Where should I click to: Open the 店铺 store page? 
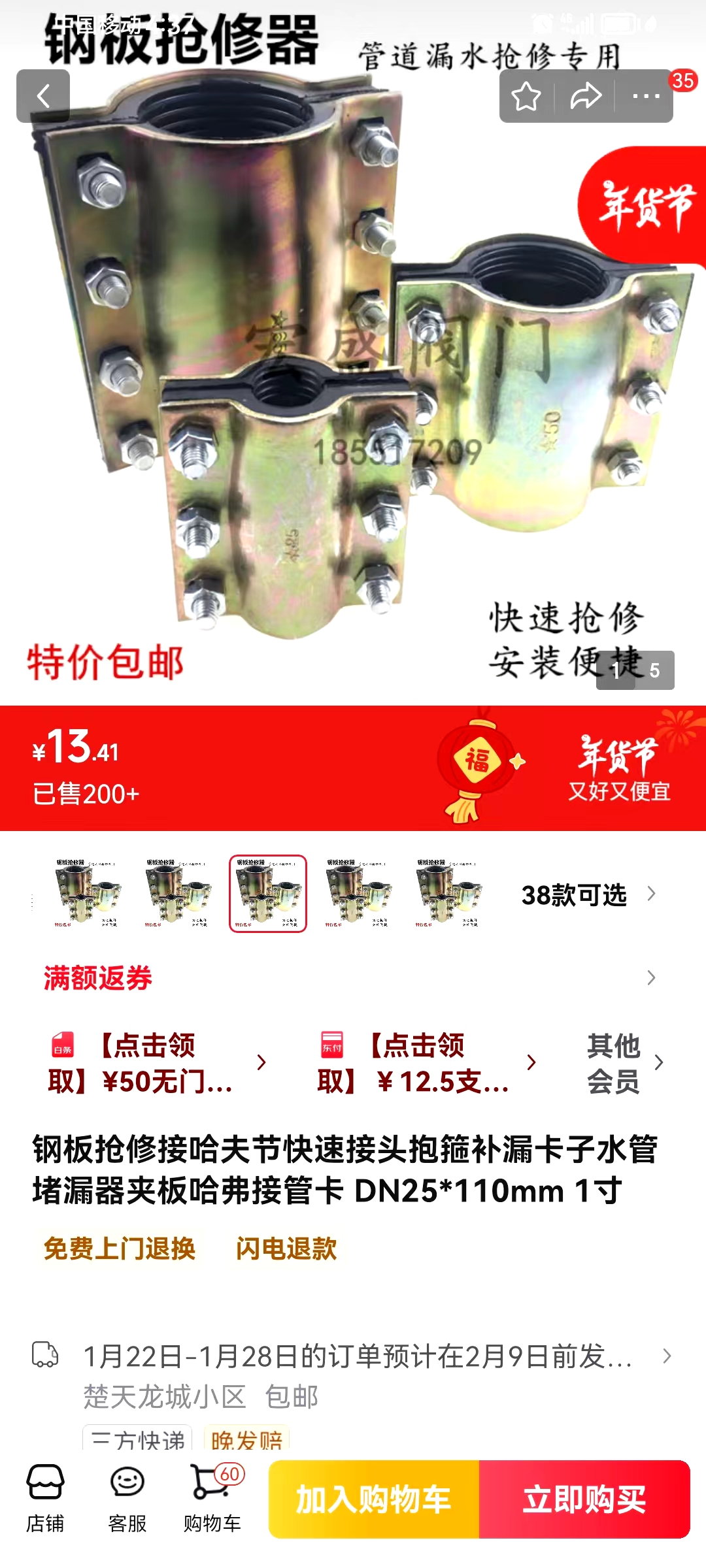[x=45, y=1498]
